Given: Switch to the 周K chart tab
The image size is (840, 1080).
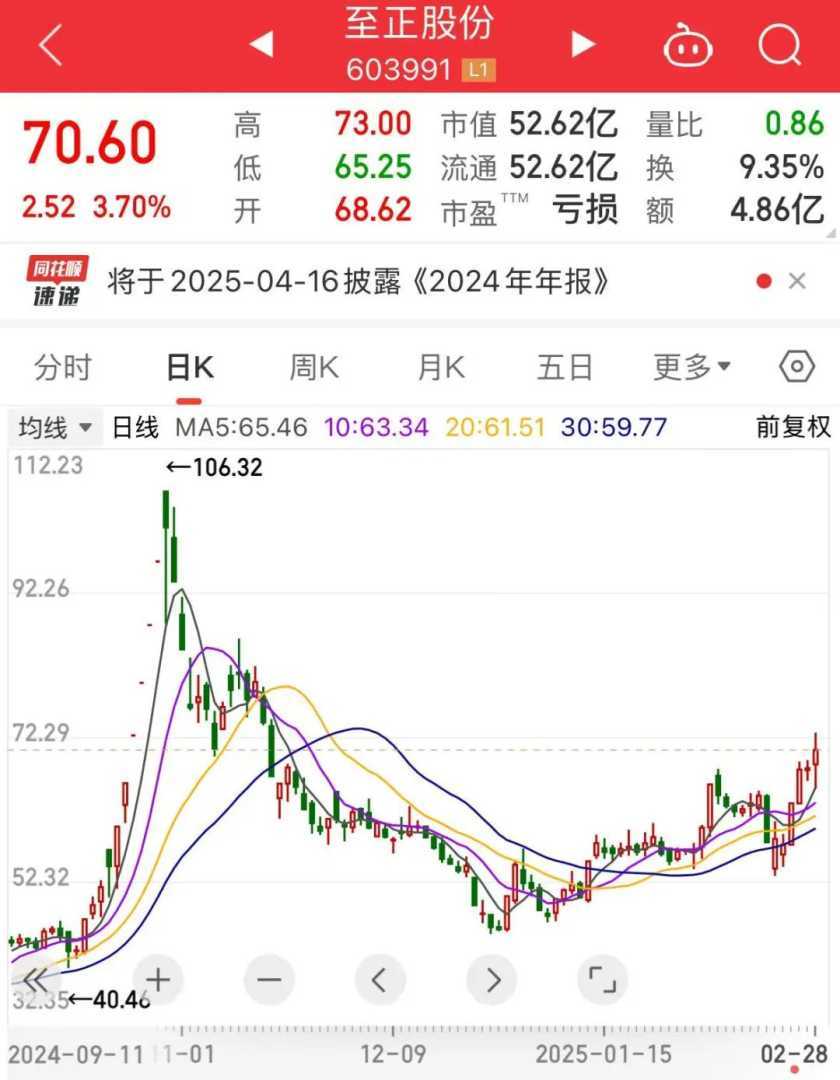Looking at the screenshot, I should click(x=314, y=368).
